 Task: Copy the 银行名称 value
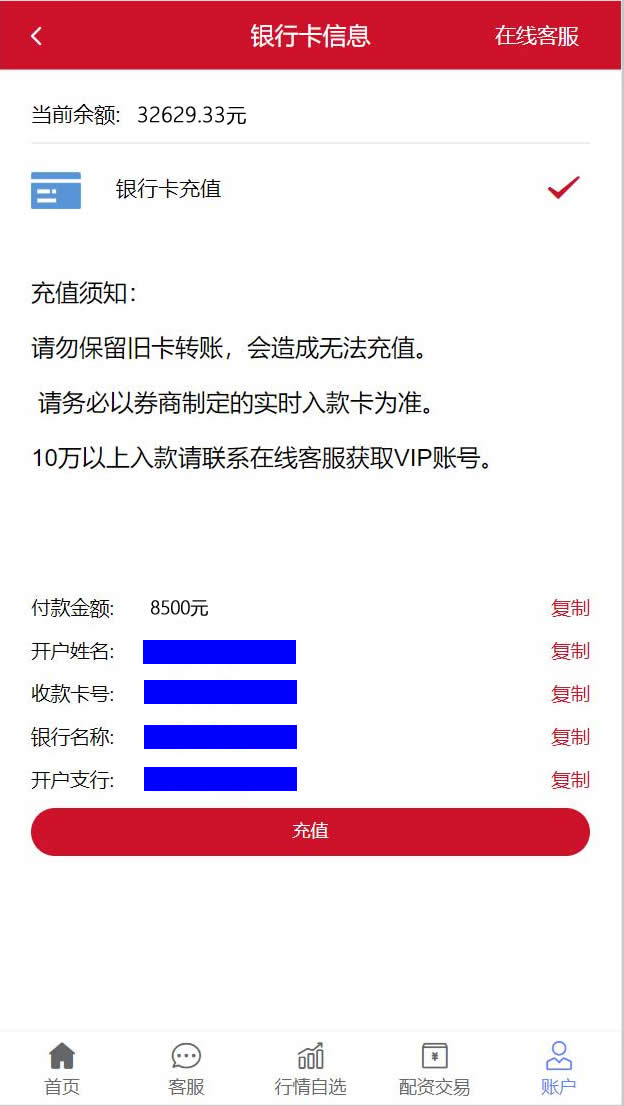click(x=570, y=737)
